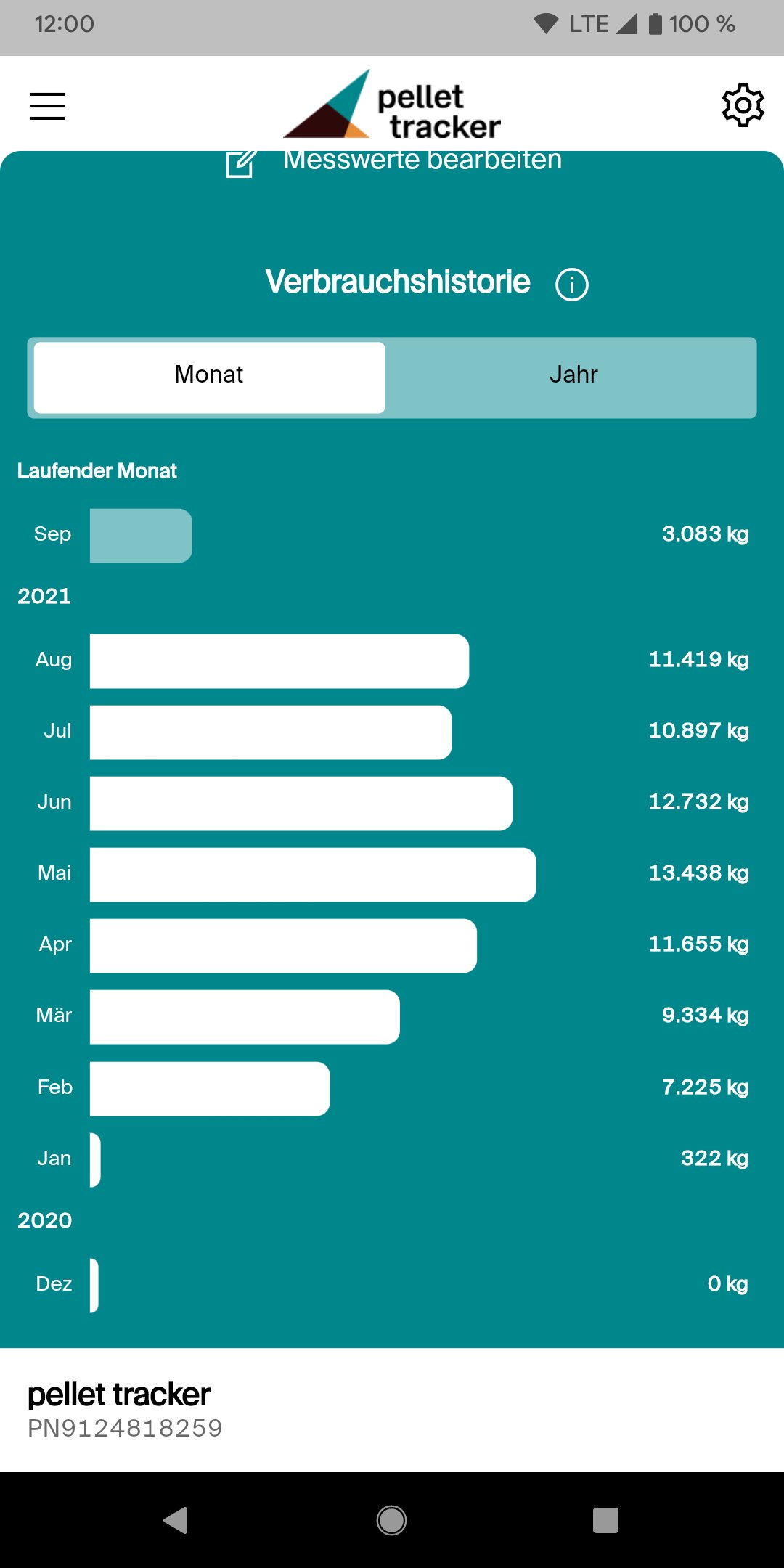Open the settings gear
784x1568 pixels.
click(743, 106)
